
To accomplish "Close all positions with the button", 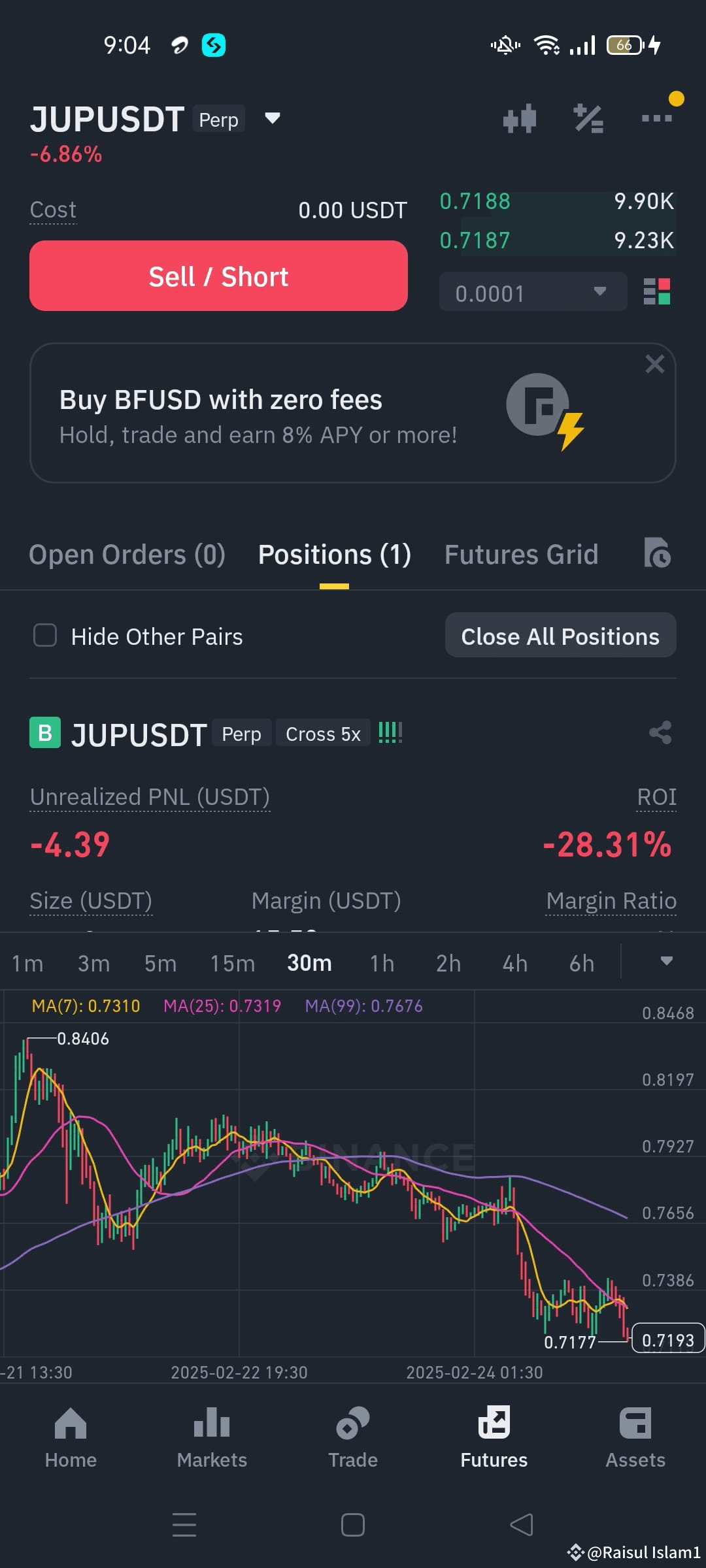I will [x=561, y=635].
